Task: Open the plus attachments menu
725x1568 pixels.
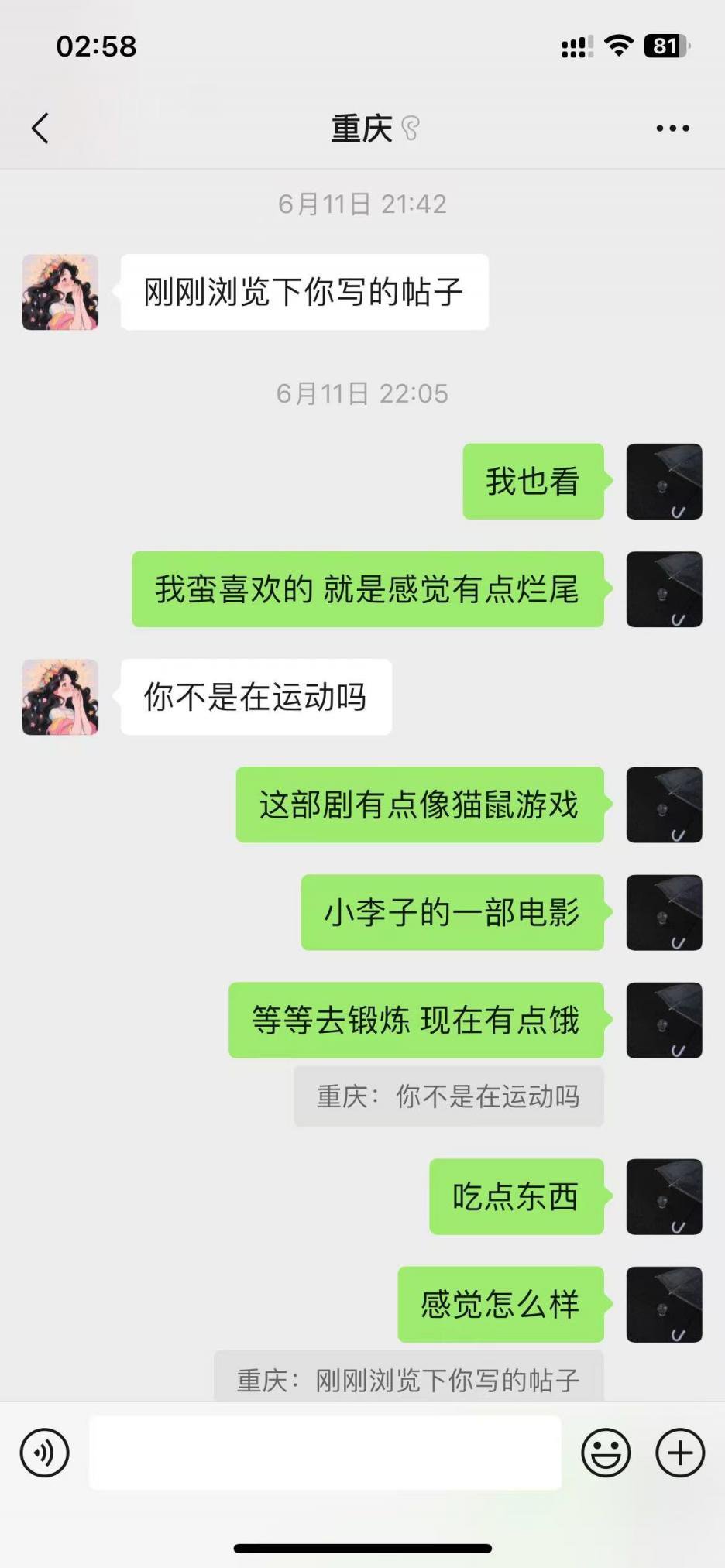Action: point(679,1453)
